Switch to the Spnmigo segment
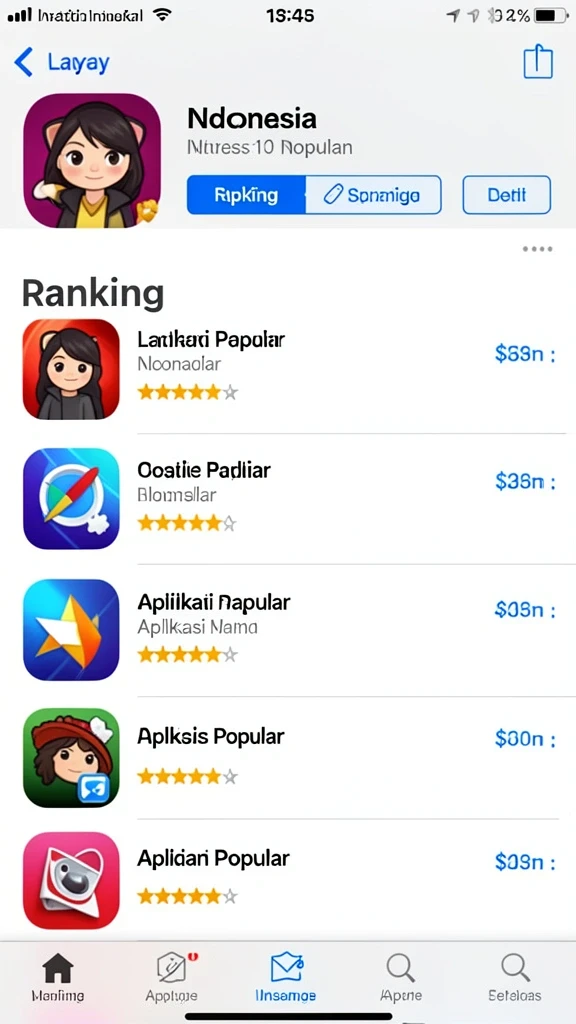 374,195
